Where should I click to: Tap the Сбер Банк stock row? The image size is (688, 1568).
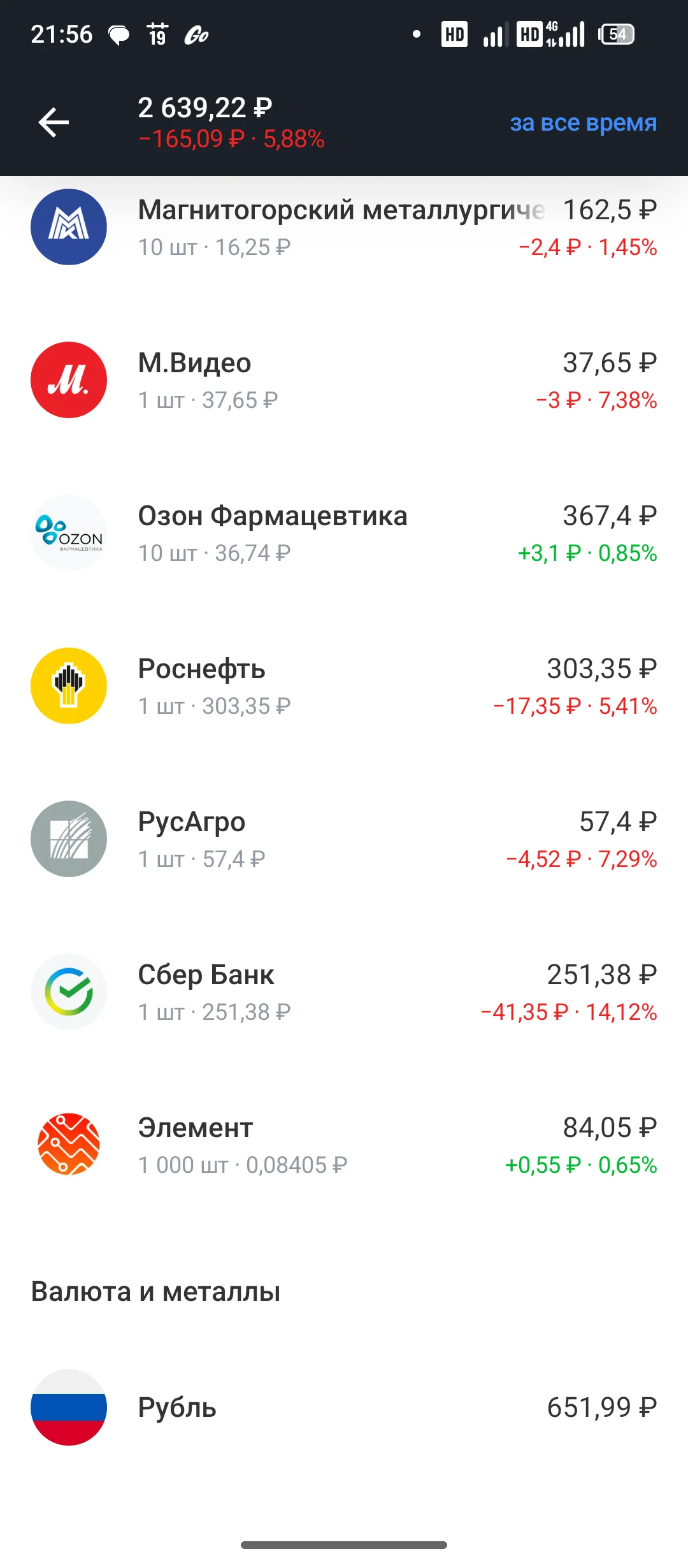pyautogui.click(x=344, y=992)
